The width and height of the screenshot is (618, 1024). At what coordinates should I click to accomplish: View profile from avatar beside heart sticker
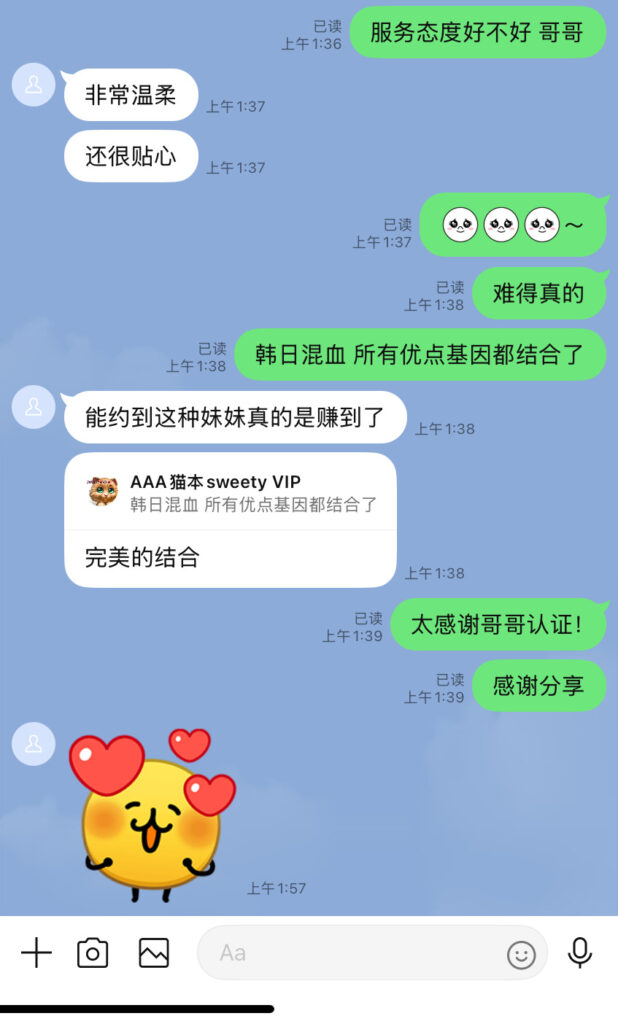[33, 744]
